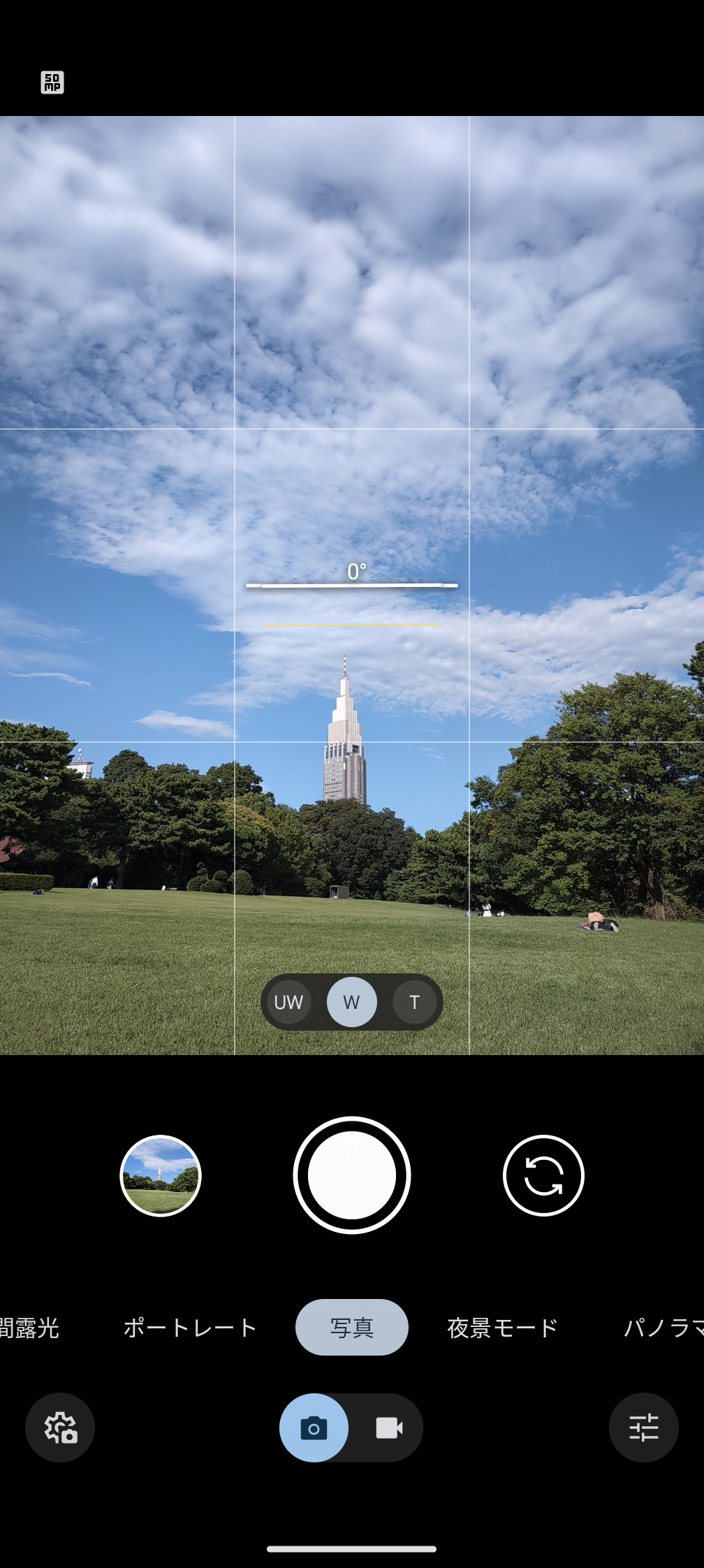The image size is (704, 1568).
Task: Select the W wide lens
Action: pos(351,1002)
